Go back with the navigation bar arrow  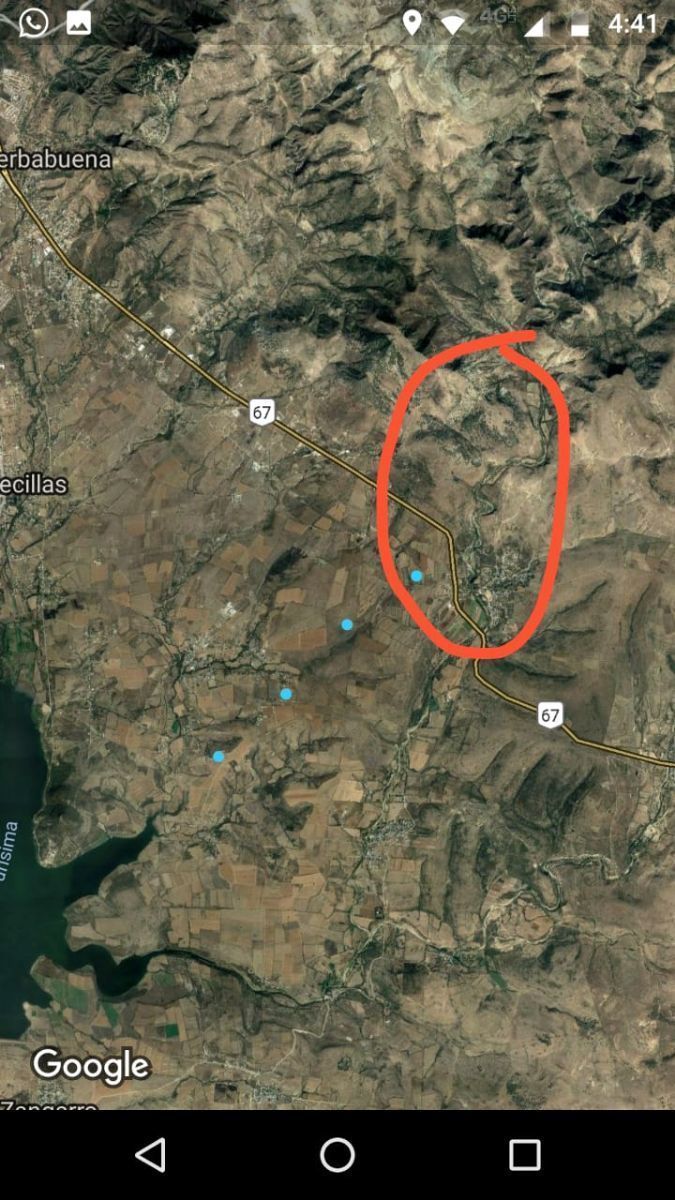(150, 1155)
